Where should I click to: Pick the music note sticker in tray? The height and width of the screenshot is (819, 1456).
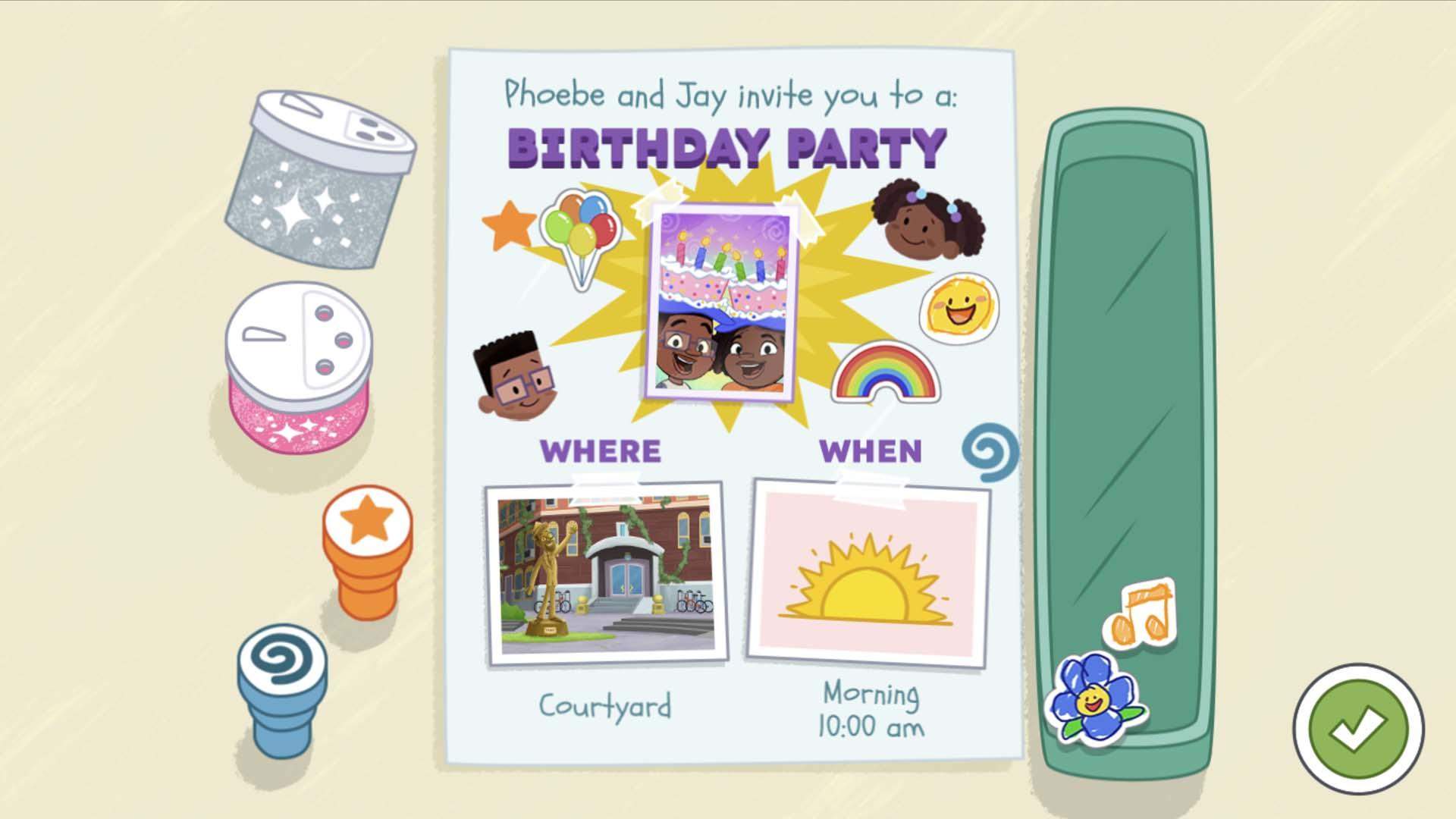[1141, 614]
